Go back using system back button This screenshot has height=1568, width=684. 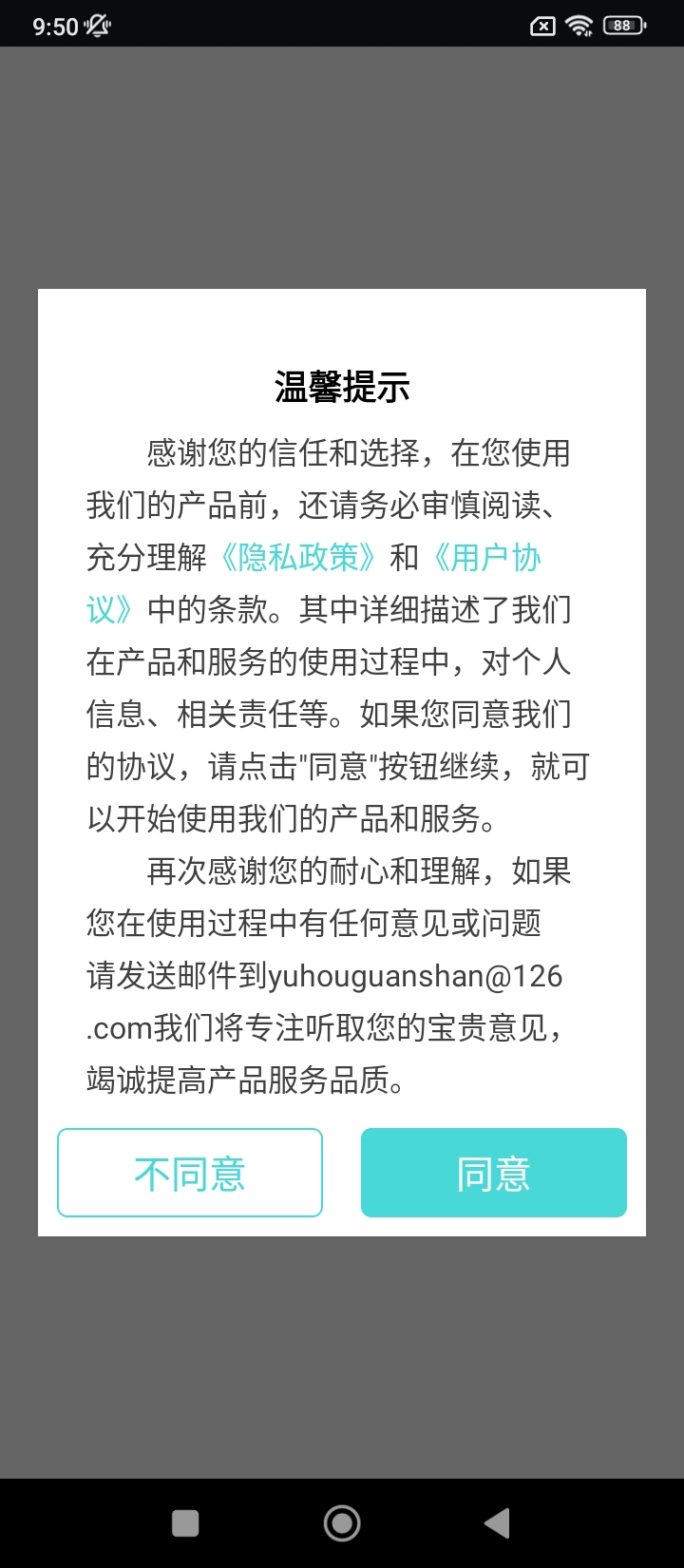(x=496, y=1523)
